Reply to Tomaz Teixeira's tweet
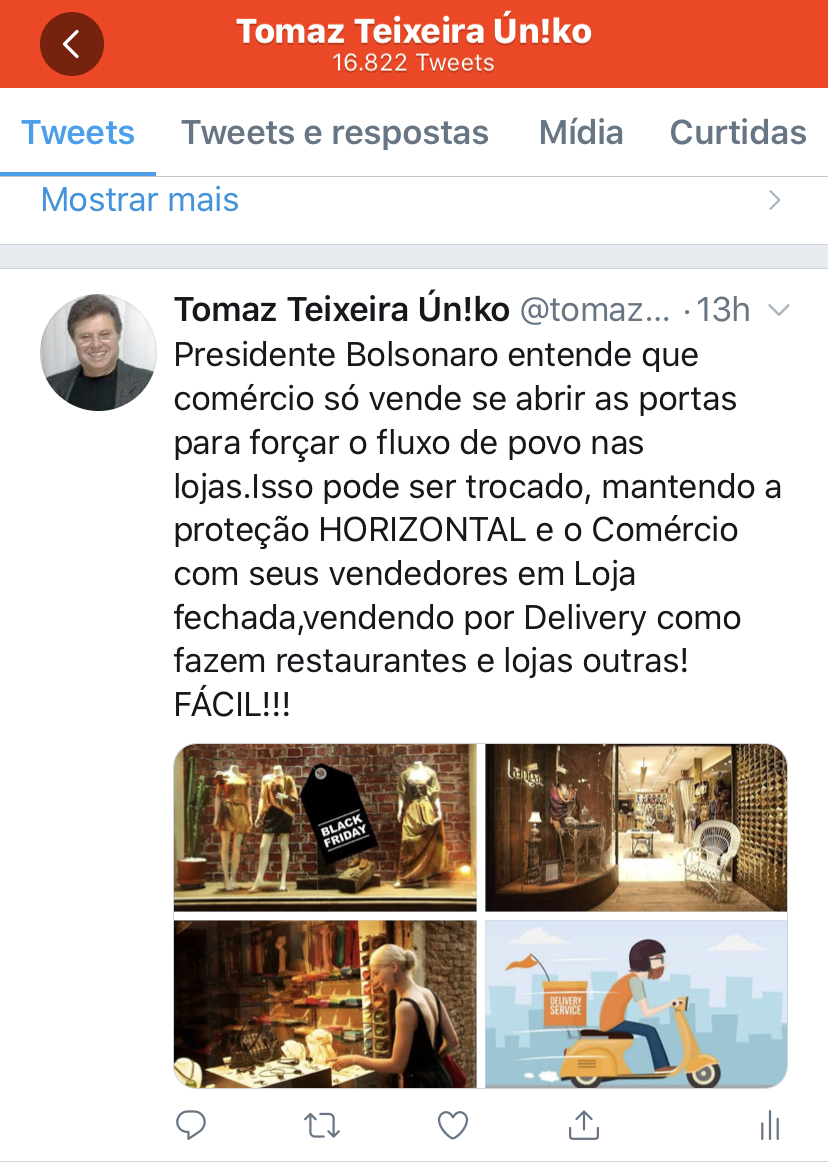828x1174 pixels. point(191,1126)
